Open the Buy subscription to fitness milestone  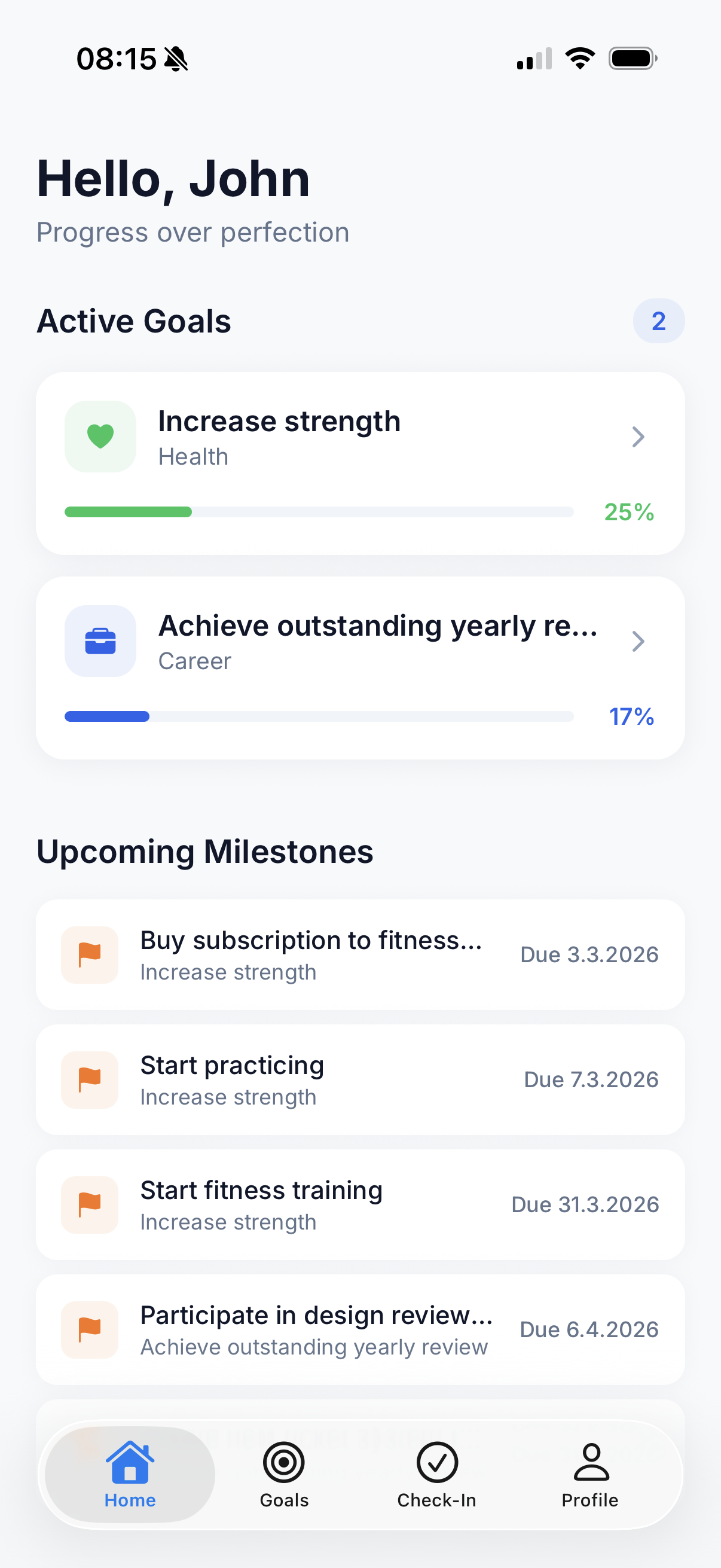click(361, 954)
